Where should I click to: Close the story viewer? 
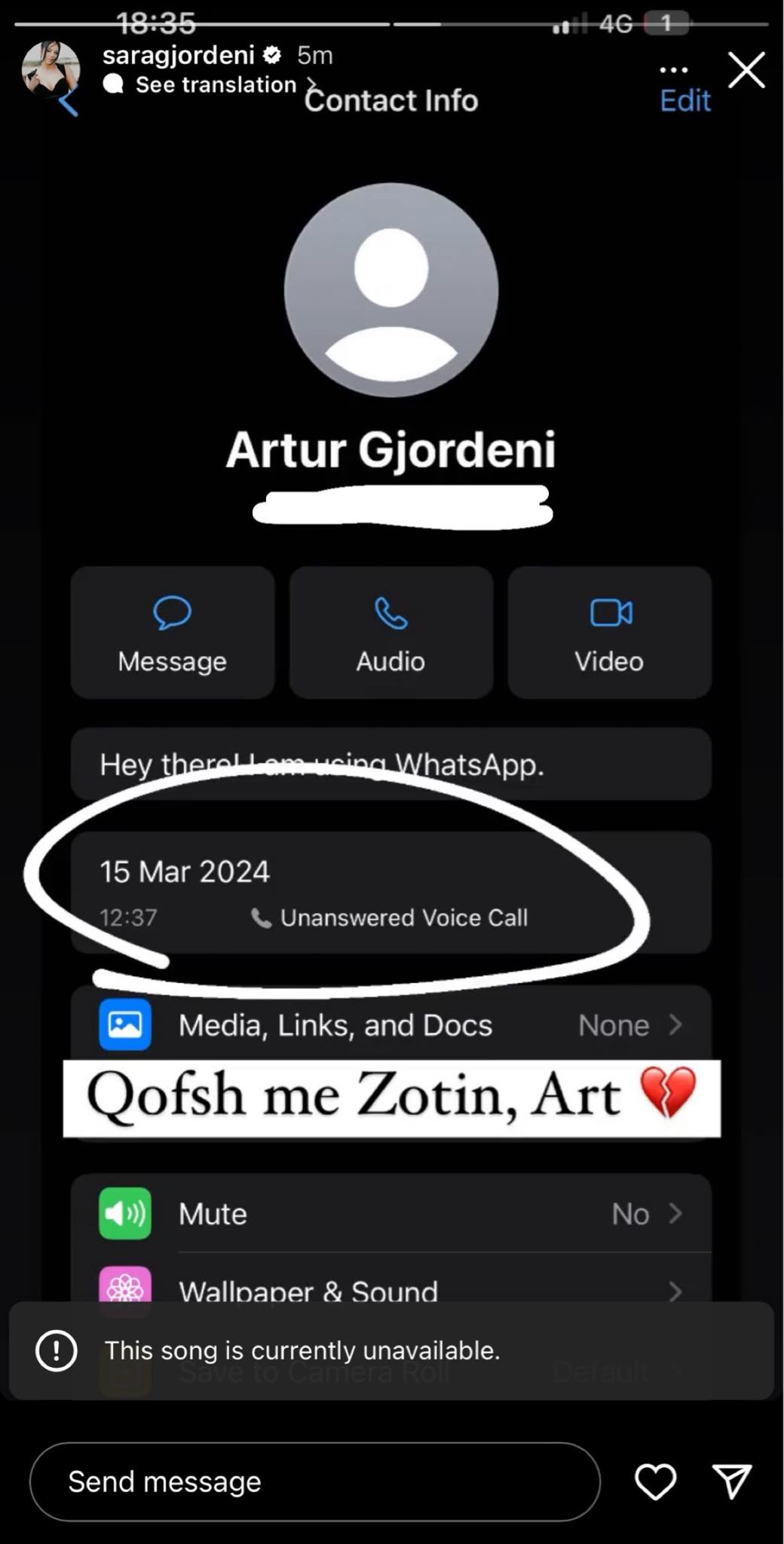click(746, 70)
